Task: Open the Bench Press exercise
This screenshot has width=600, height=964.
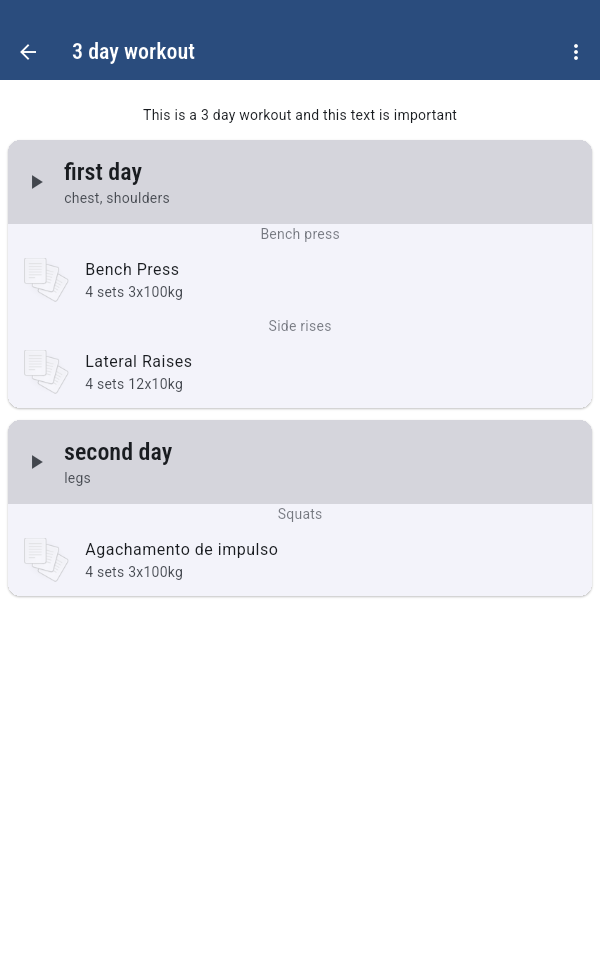Action: [132, 280]
